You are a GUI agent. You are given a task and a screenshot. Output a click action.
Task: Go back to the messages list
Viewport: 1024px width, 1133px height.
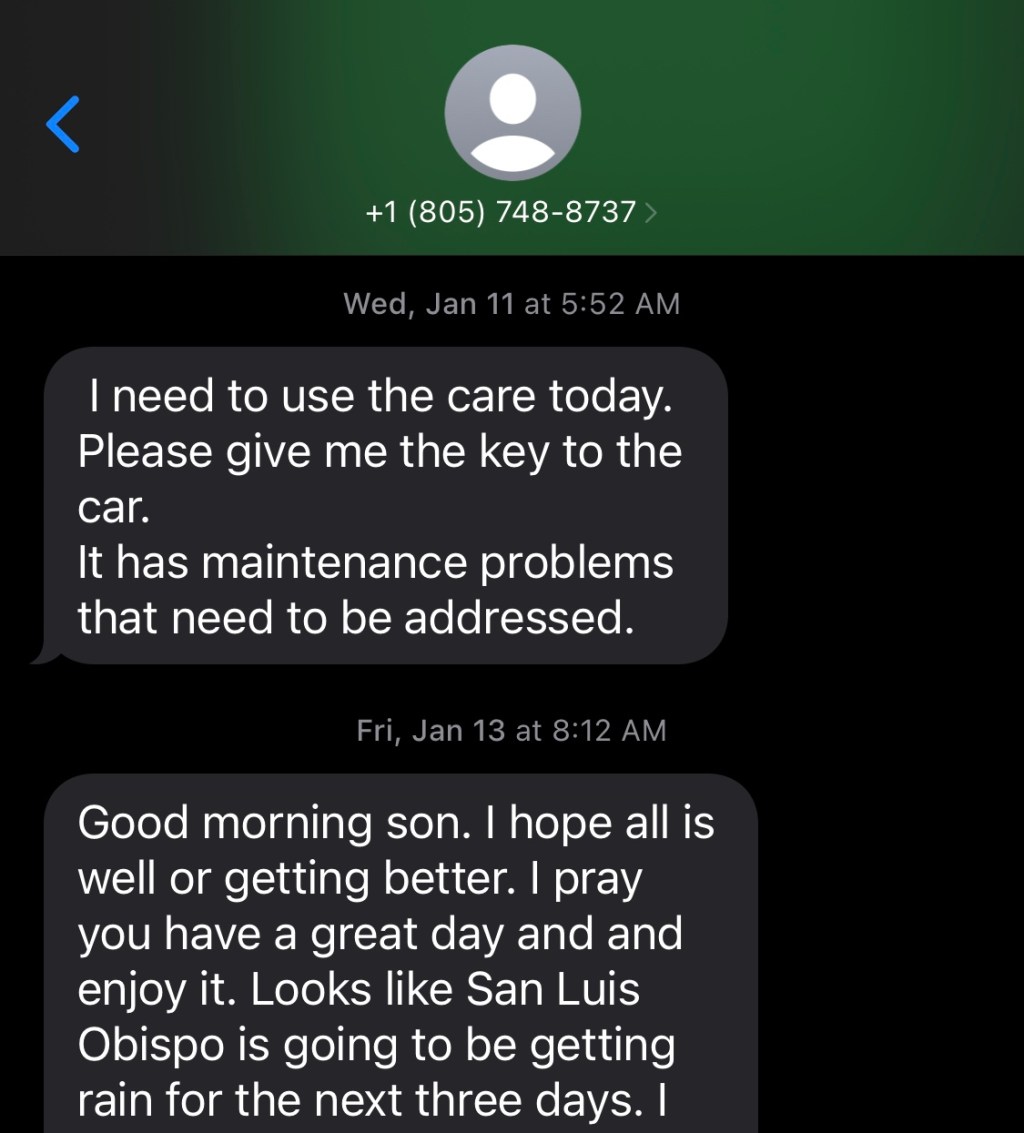pyautogui.click(x=63, y=125)
